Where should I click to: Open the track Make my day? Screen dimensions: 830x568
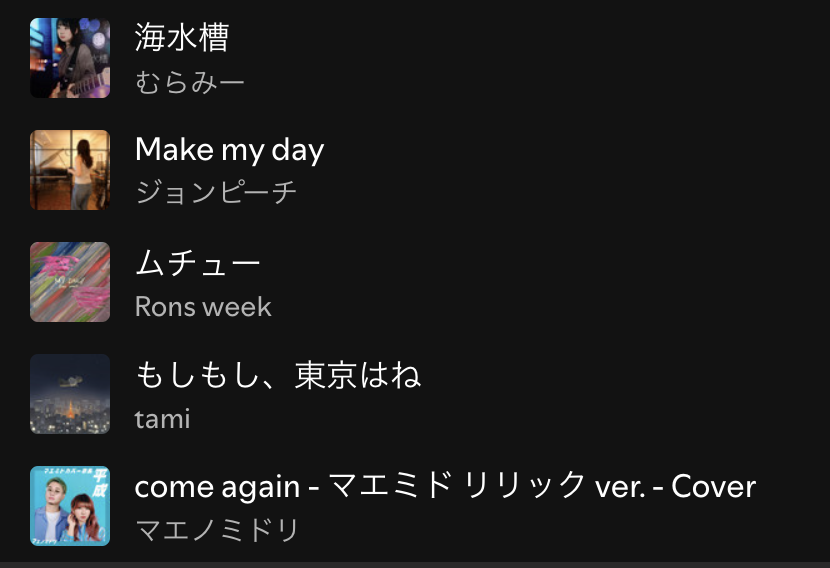click(x=415, y=170)
